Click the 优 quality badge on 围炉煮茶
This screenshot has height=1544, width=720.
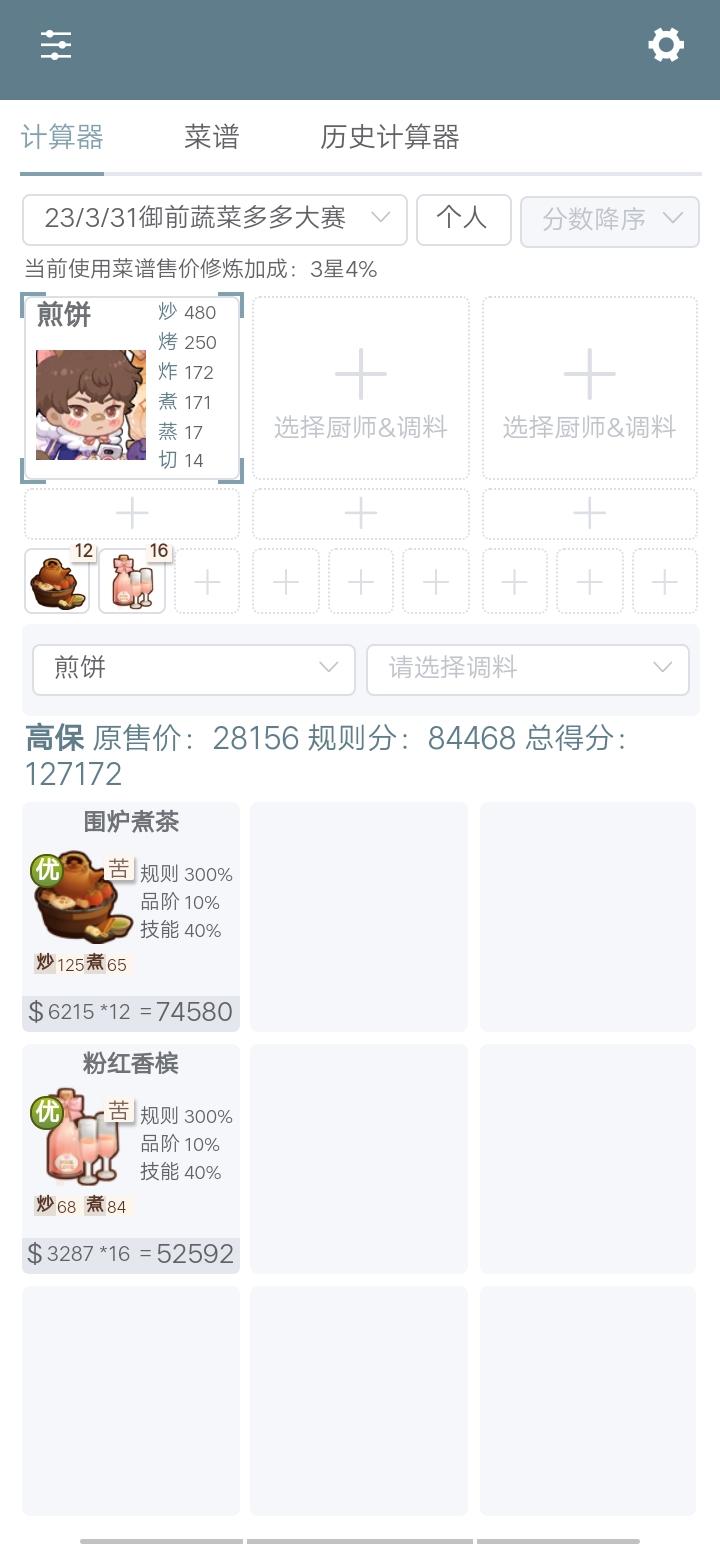click(x=45, y=867)
